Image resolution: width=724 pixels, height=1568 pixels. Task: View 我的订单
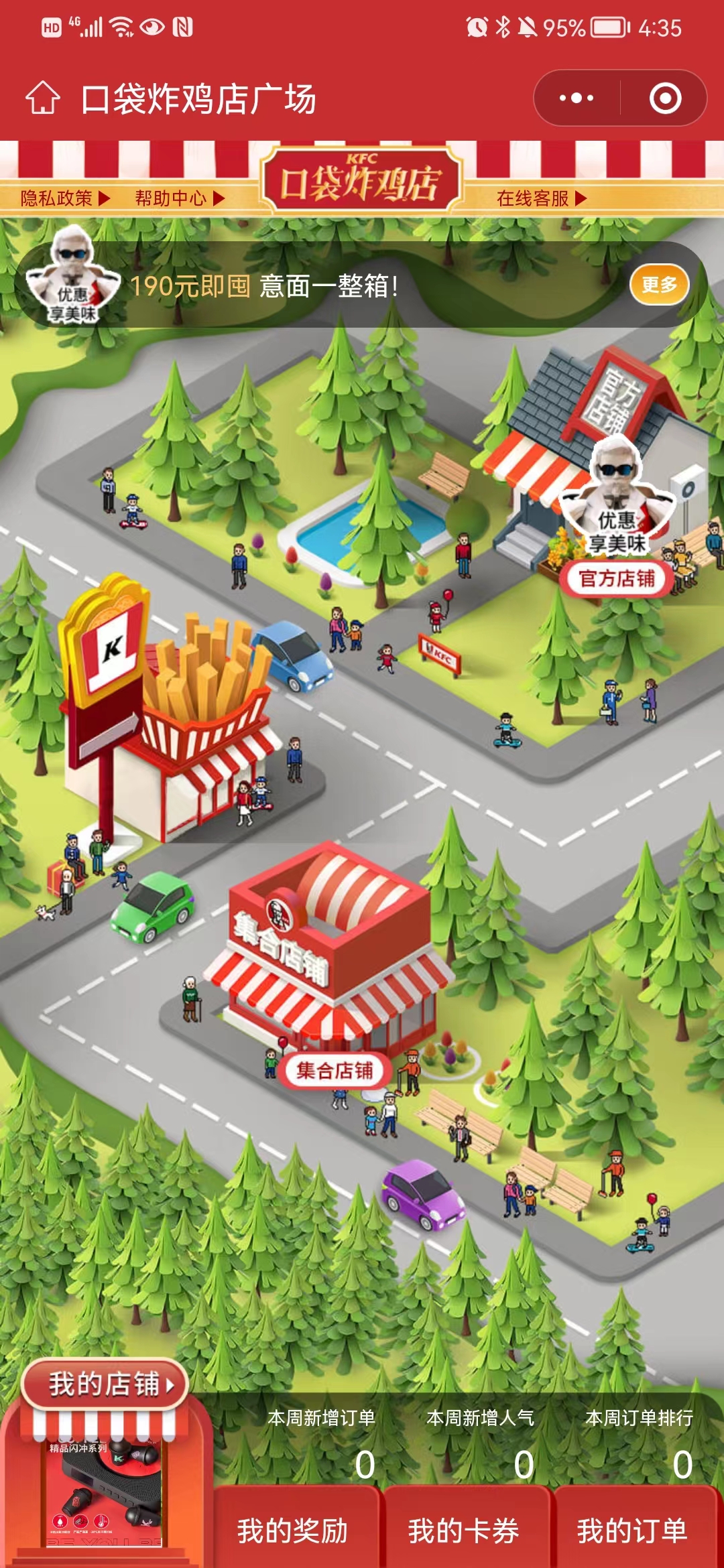coord(633,1530)
